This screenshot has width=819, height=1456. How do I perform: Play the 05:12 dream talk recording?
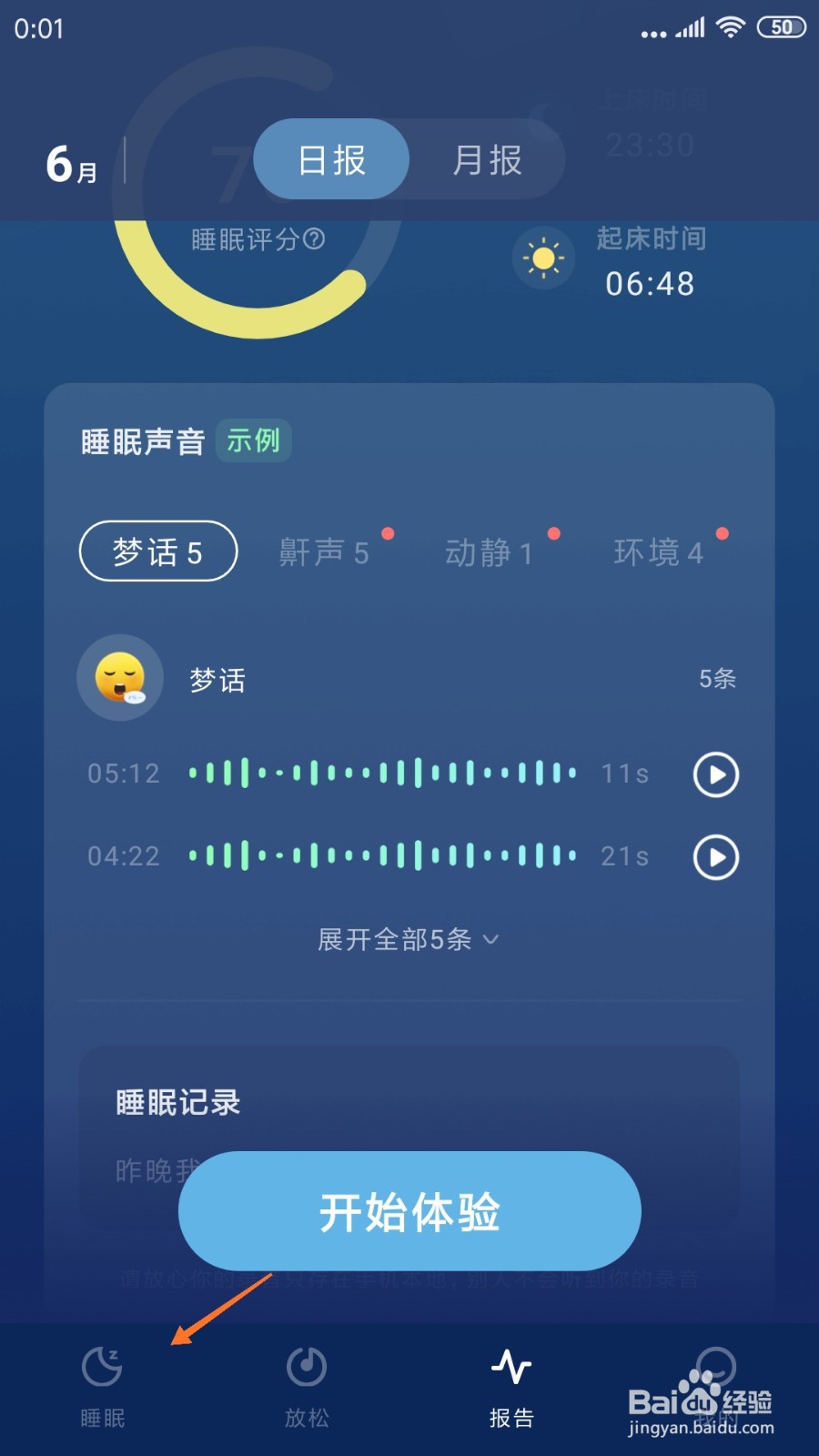(x=715, y=774)
